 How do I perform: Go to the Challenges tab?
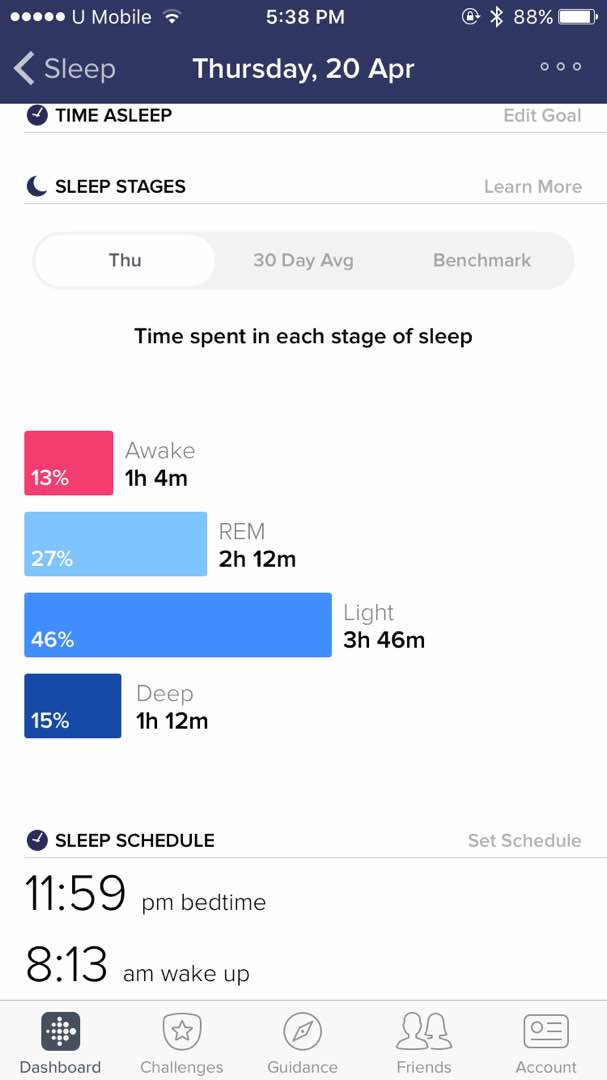(181, 1043)
